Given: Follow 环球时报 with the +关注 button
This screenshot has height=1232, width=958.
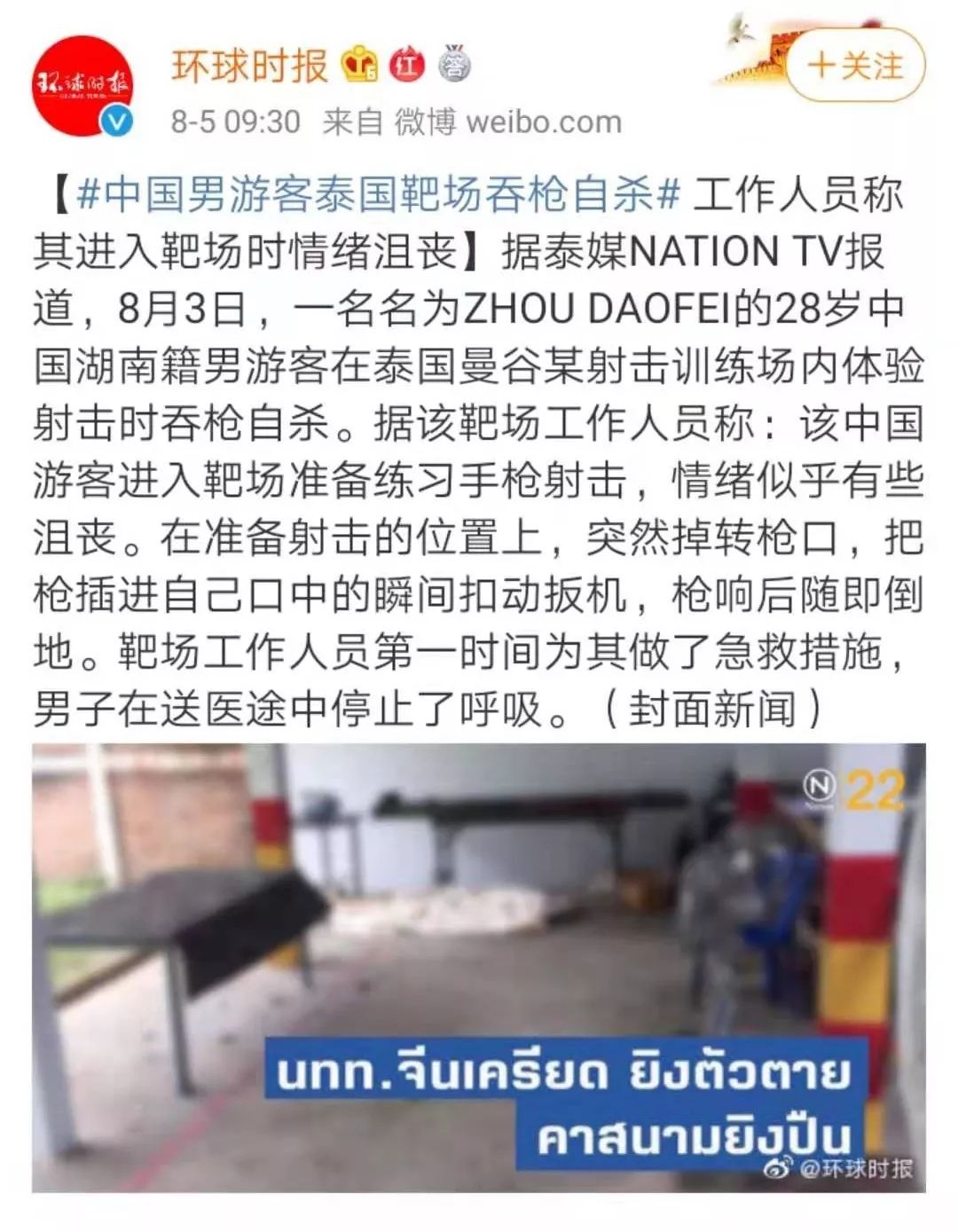Looking at the screenshot, I should 855,67.
